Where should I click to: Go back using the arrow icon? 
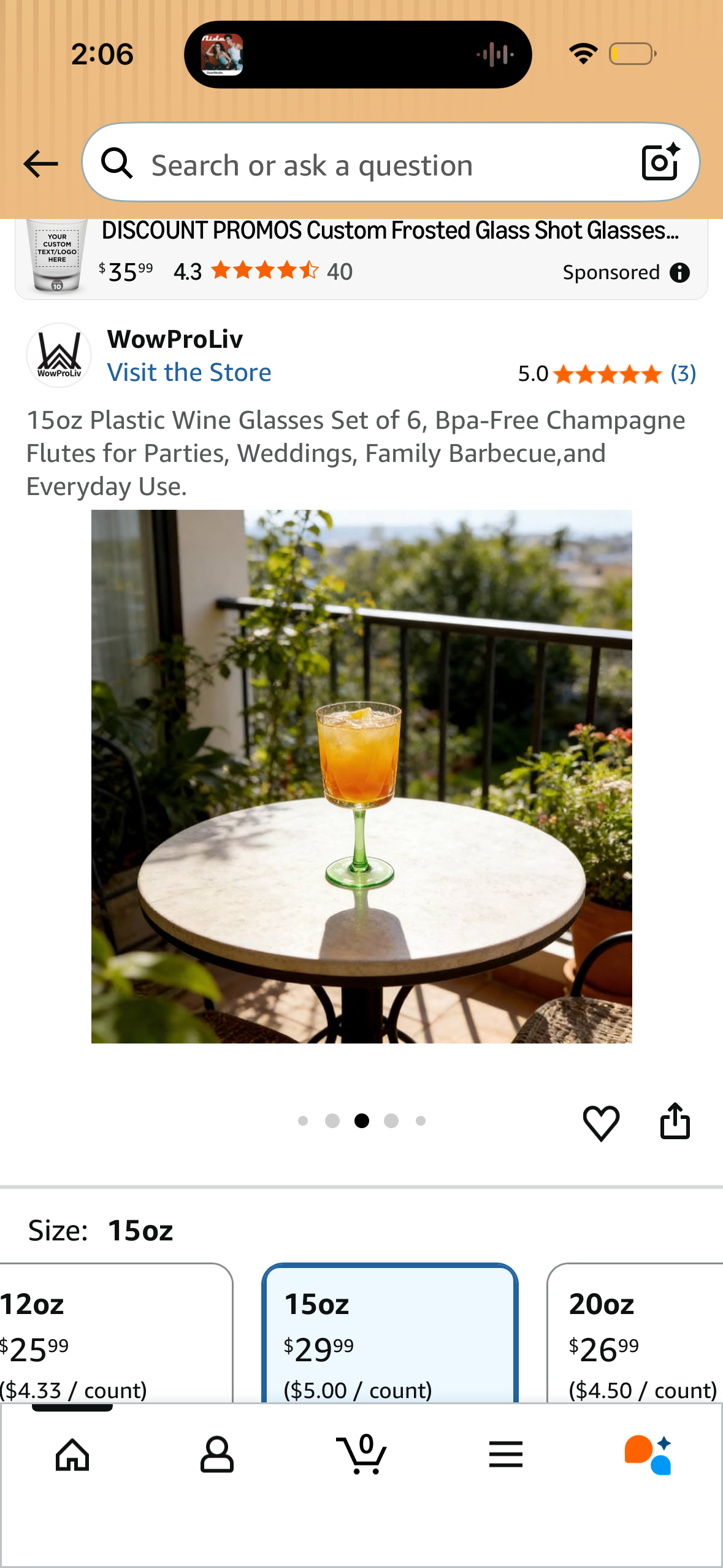pyautogui.click(x=40, y=164)
